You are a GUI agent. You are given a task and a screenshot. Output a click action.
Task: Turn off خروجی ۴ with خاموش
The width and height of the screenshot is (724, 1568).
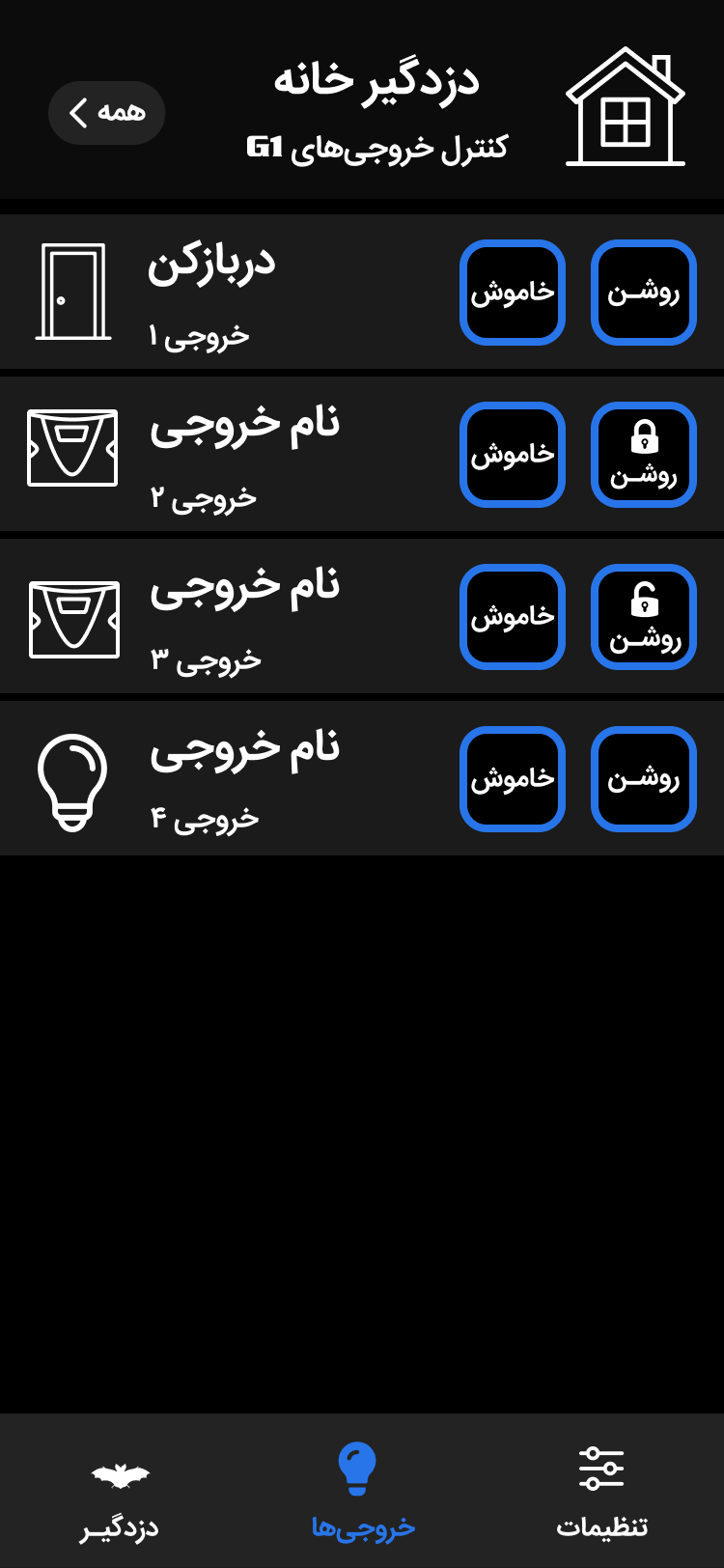pyautogui.click(x=513, y=779)
